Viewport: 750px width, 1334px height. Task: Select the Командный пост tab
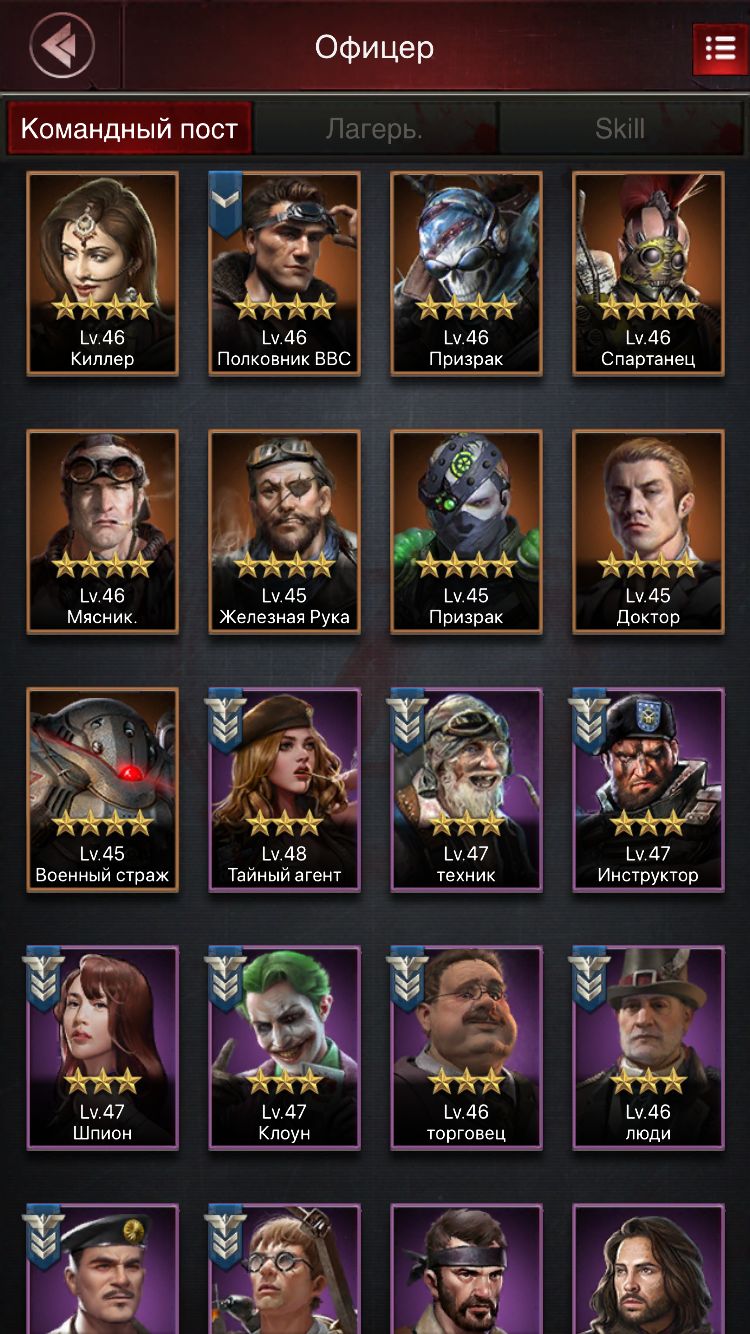[129, 129]
